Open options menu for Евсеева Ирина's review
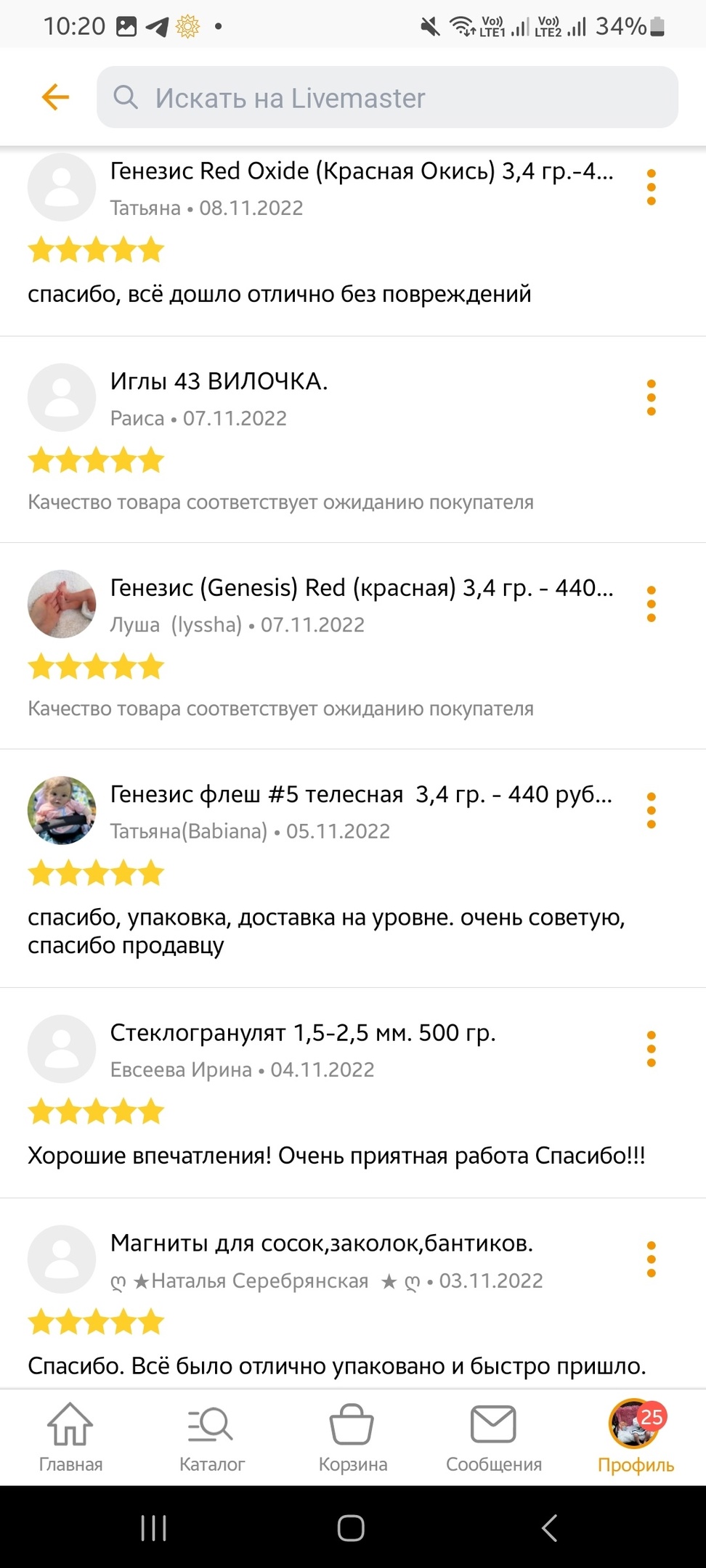This screenshot has height=1568, width=706. [651, 1049]
